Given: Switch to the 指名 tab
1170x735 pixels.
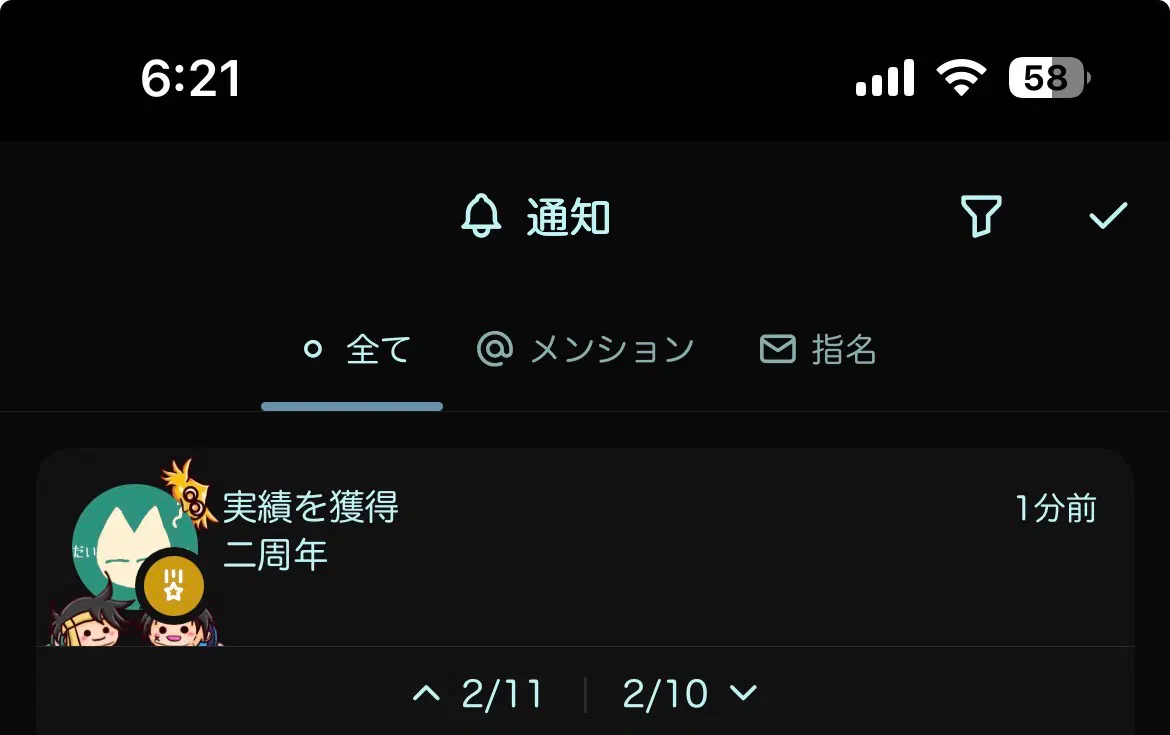Looking at the screenshot, I should coord(818,350).
